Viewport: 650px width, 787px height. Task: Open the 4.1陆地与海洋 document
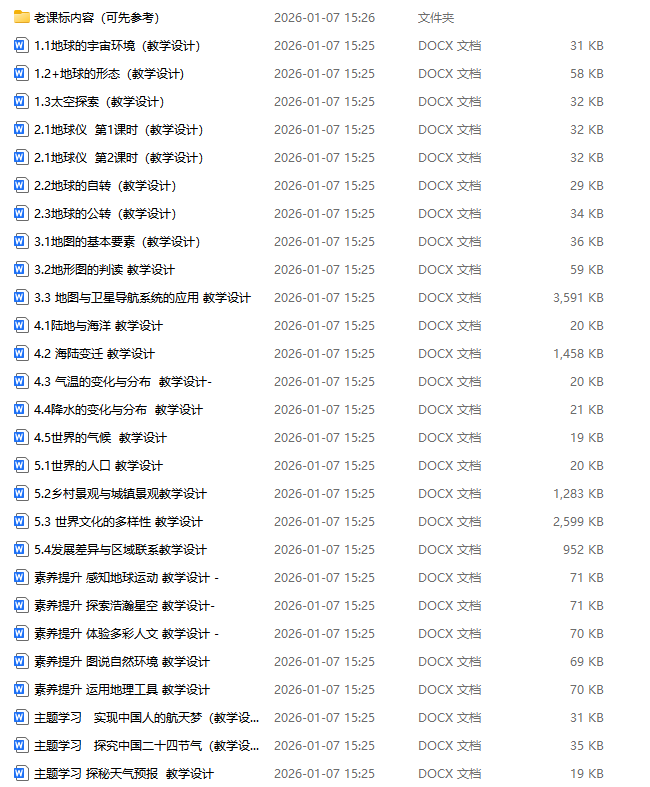[x=98, y=326]
